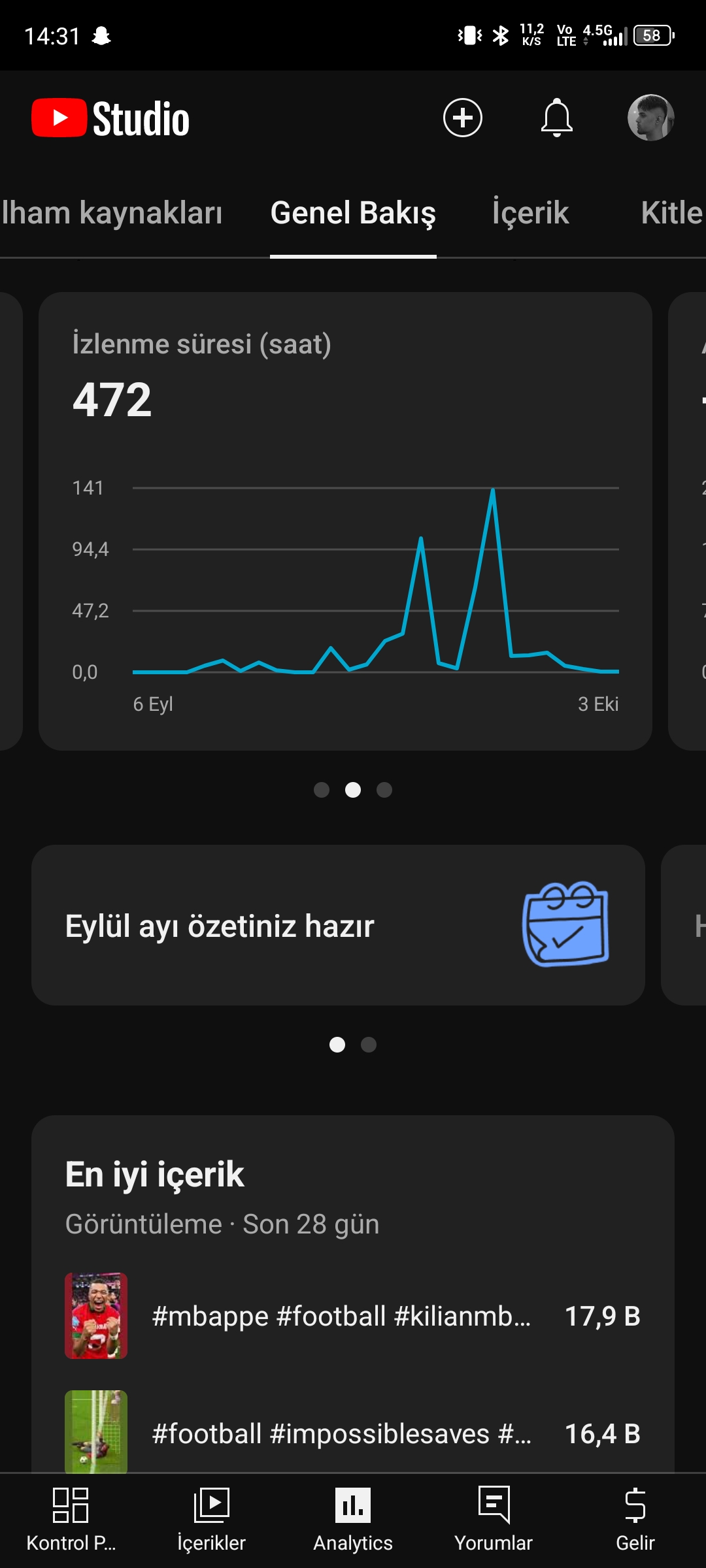
Task: Open Yorumlar in bottom navigation
Action: point(494,1520)
